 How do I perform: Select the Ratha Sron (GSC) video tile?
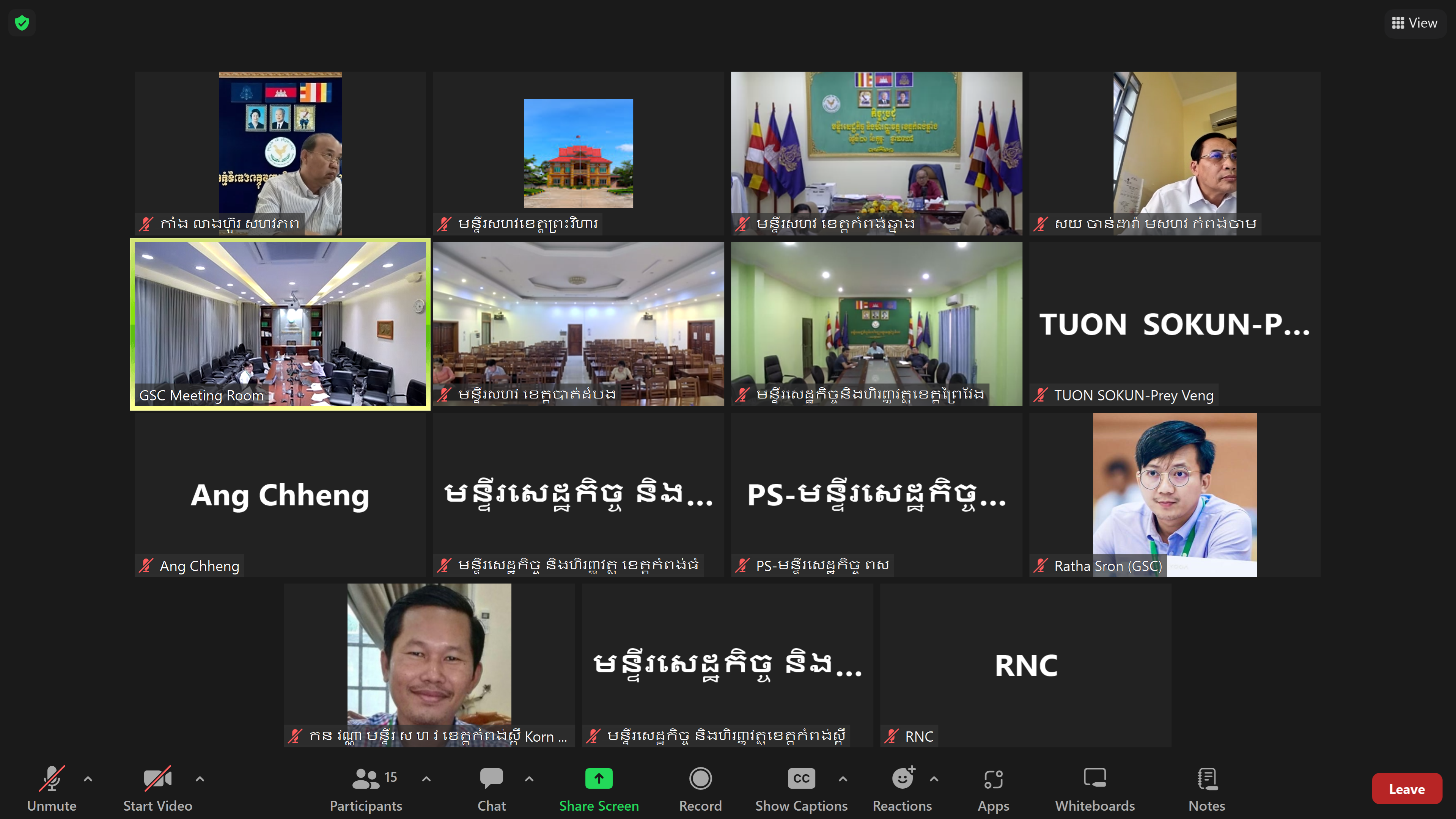pos(1175,494)
